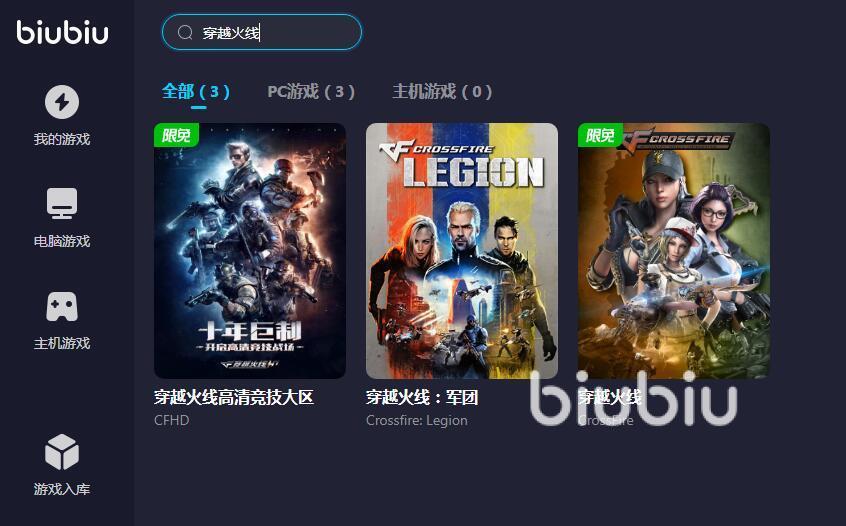
Task: Open 主机游戏 in the sidebar
Action: tap(62, 319)
